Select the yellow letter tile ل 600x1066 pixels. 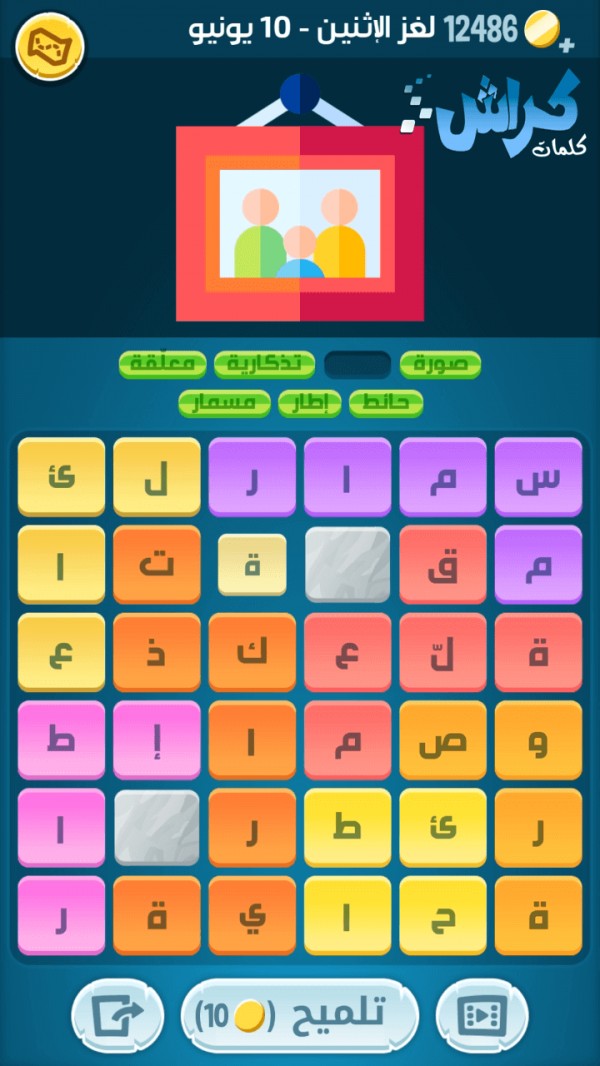[x=157, y=477]
